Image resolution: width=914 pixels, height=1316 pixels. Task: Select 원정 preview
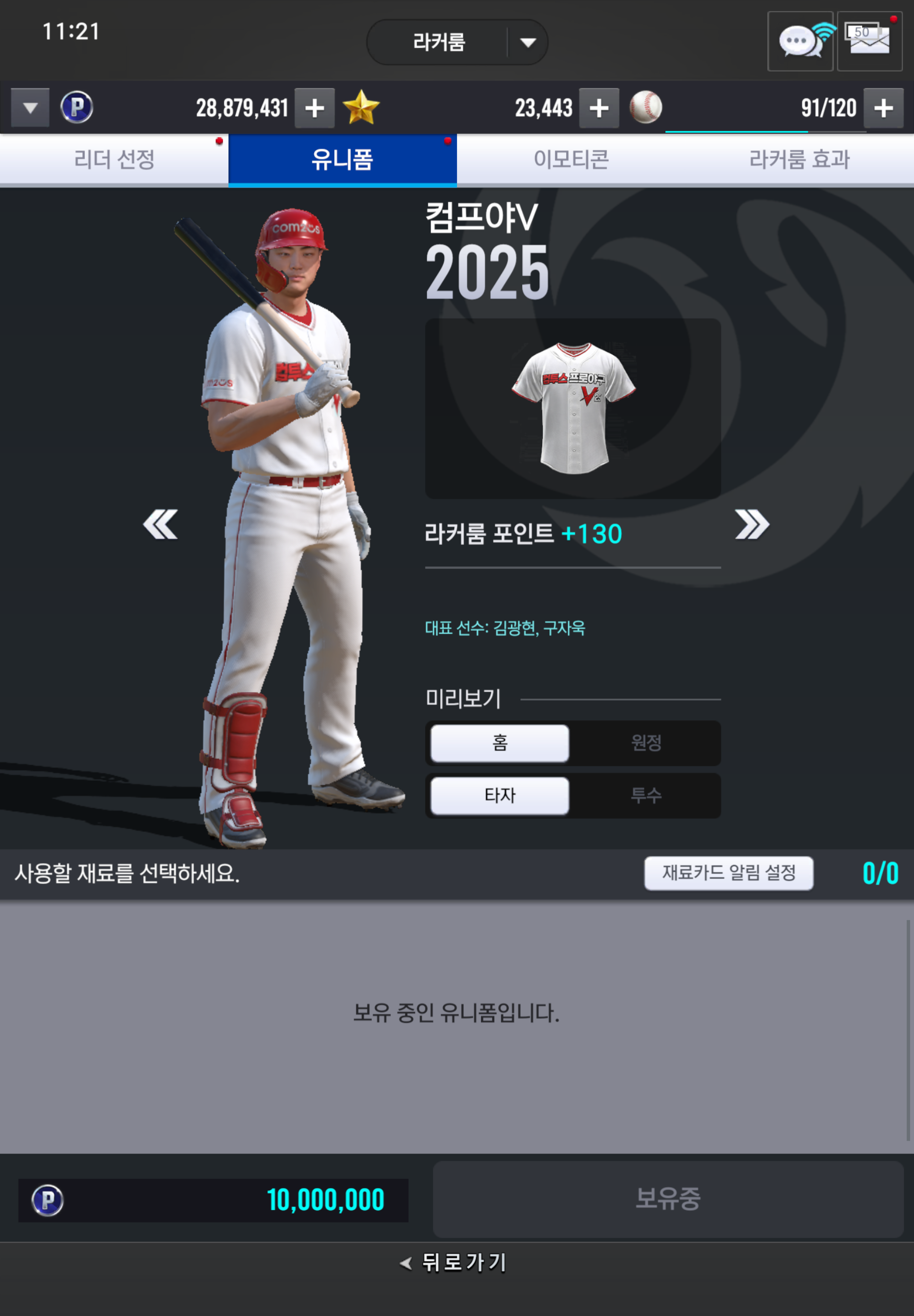(x=646, y=743)
